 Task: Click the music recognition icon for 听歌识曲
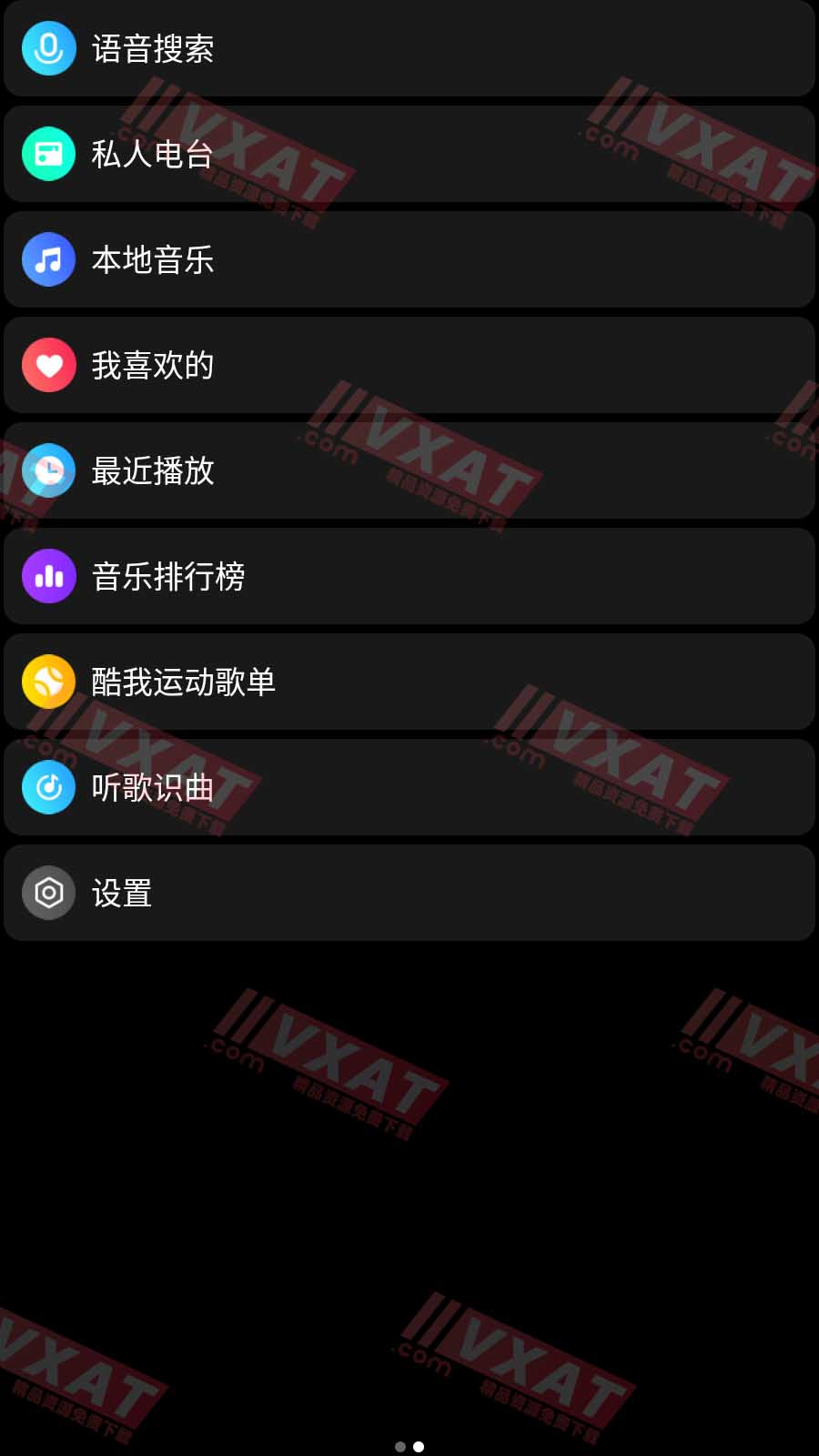coord(48,787)
